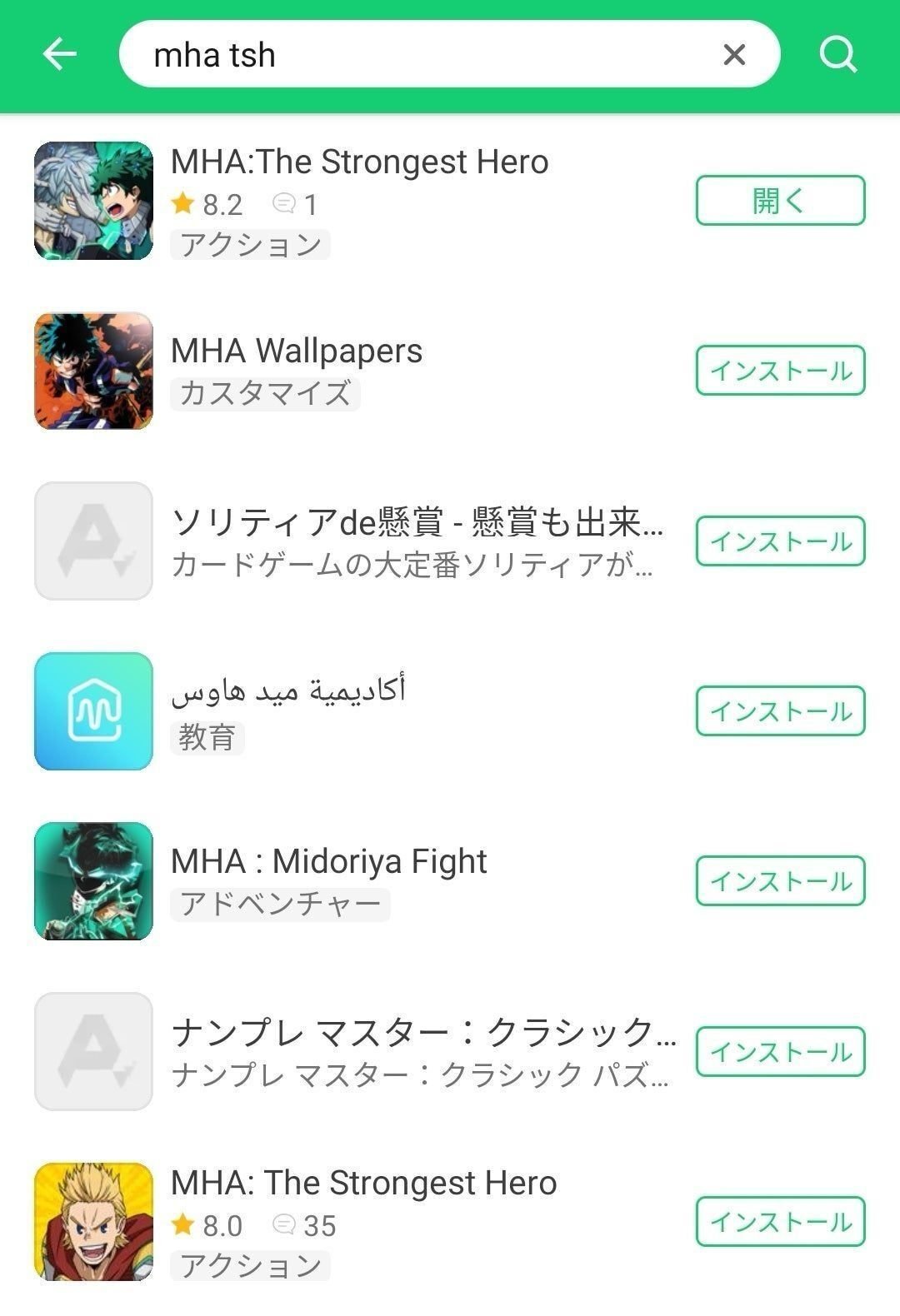View details of MHA:The Strongest Hero rated 8.2
Screen dimensions: 900x1316
(x=359, y=162)
